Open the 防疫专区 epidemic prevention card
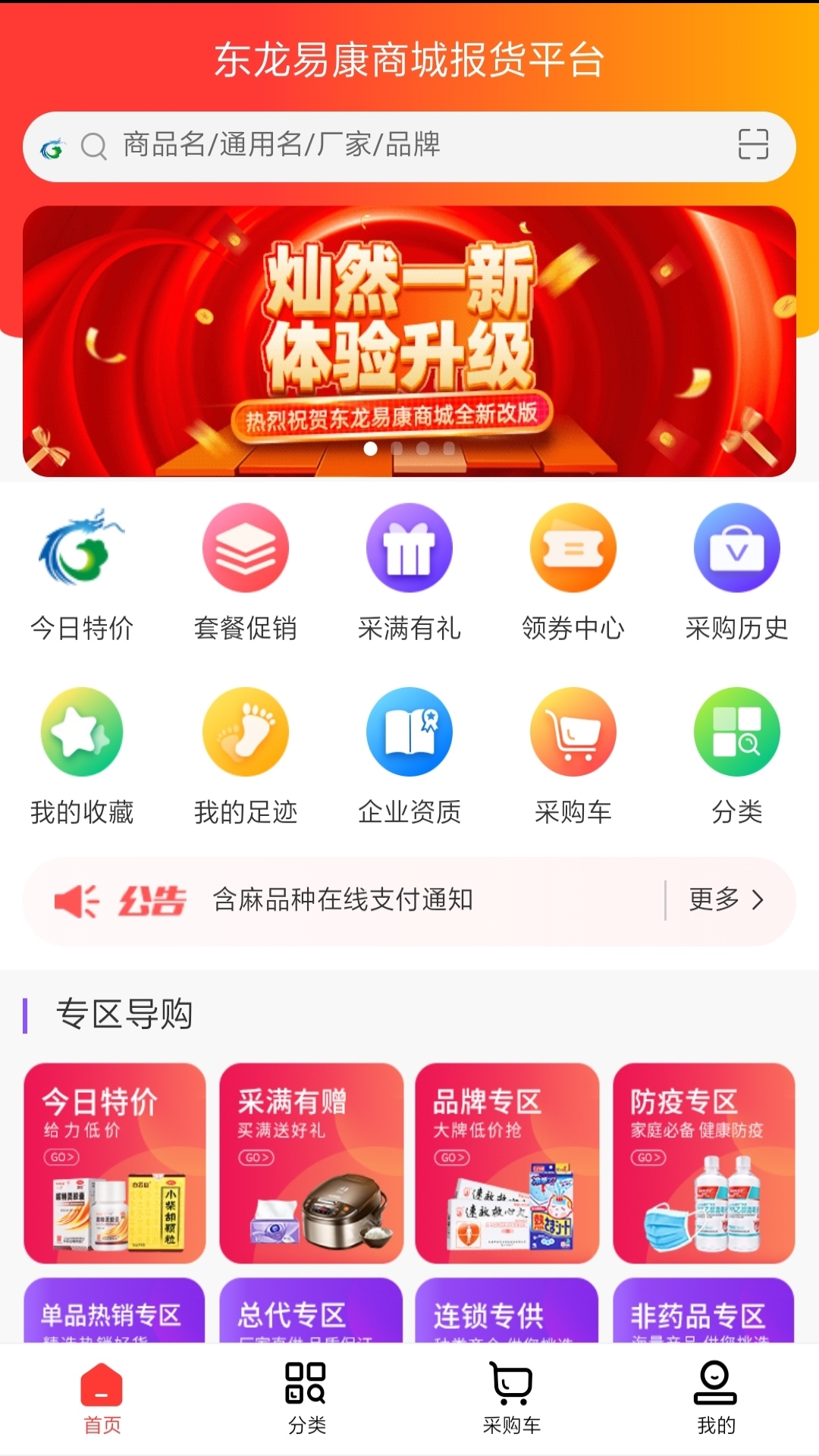 [x=704, y=1163]
